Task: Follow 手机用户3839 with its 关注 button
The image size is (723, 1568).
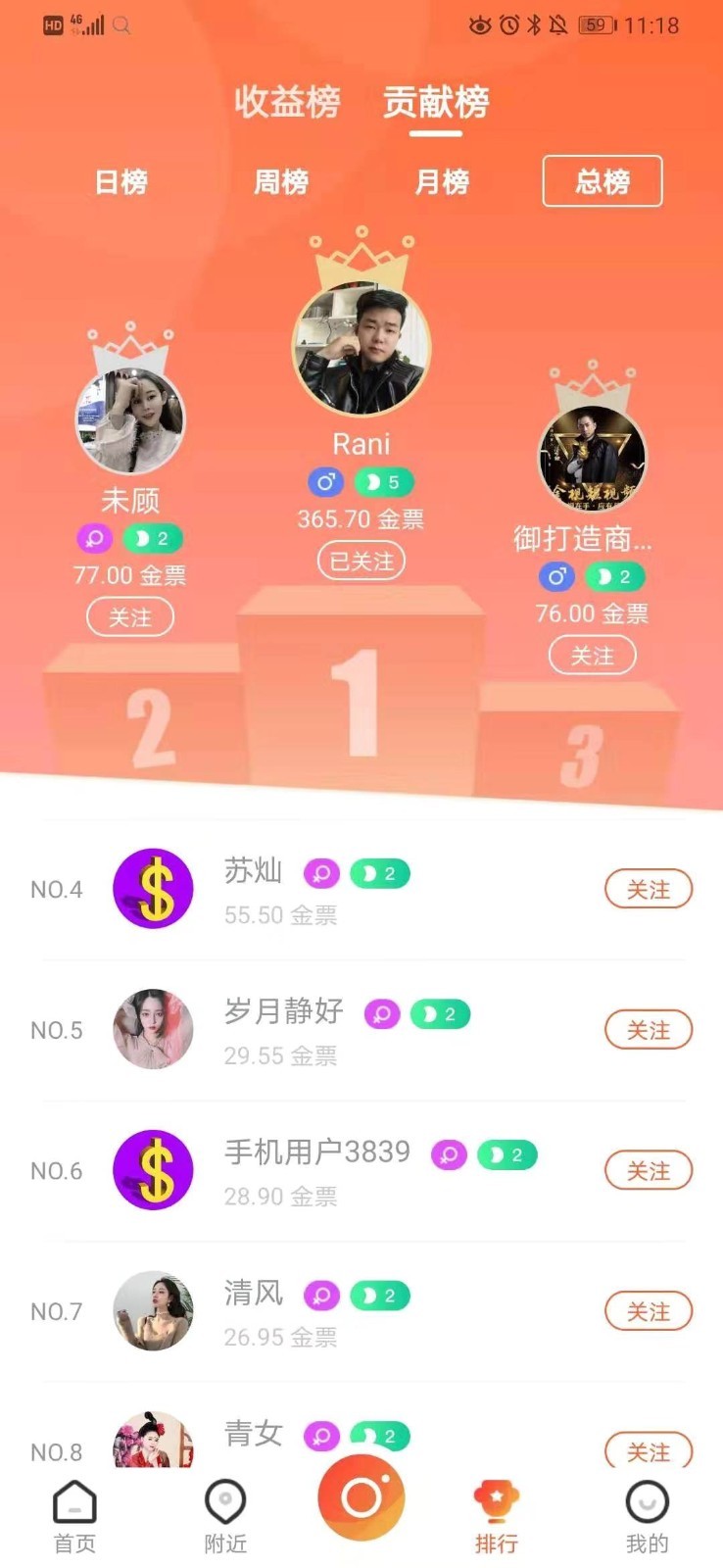Action: pyautogui.click(x=648, y=1170)
